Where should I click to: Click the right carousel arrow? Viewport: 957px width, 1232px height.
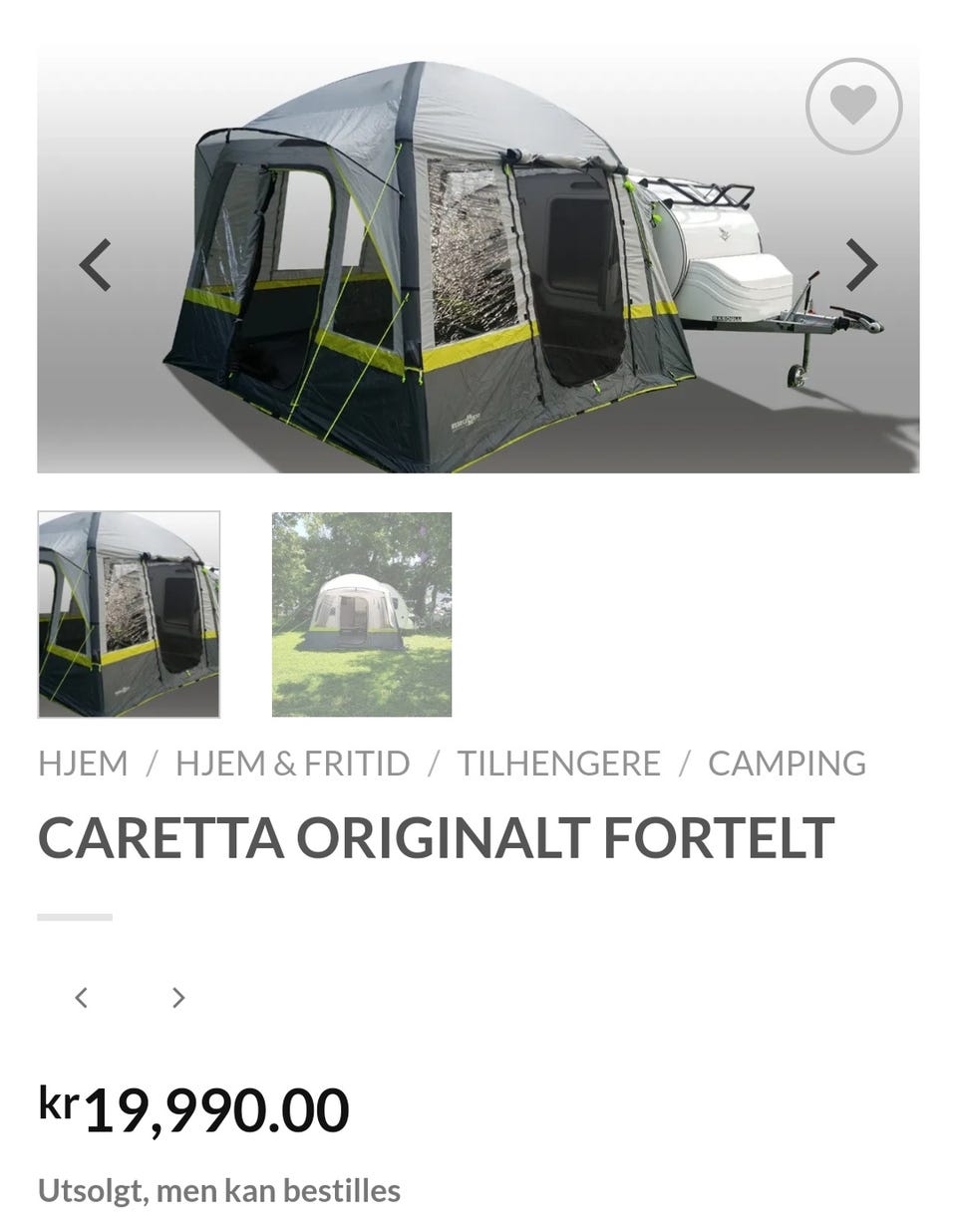(862, 265)
